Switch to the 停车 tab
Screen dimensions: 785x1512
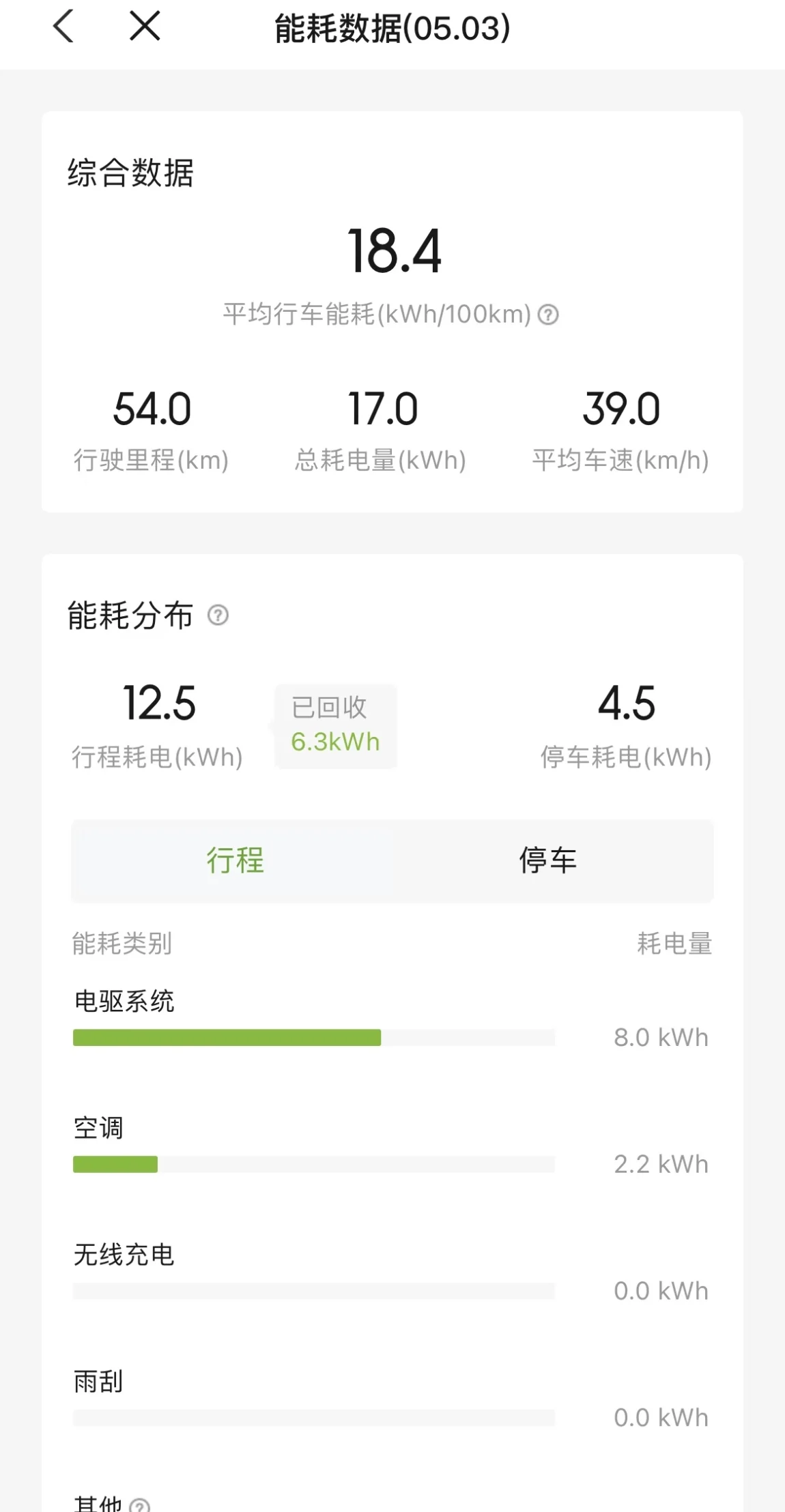tap(547, 860)
